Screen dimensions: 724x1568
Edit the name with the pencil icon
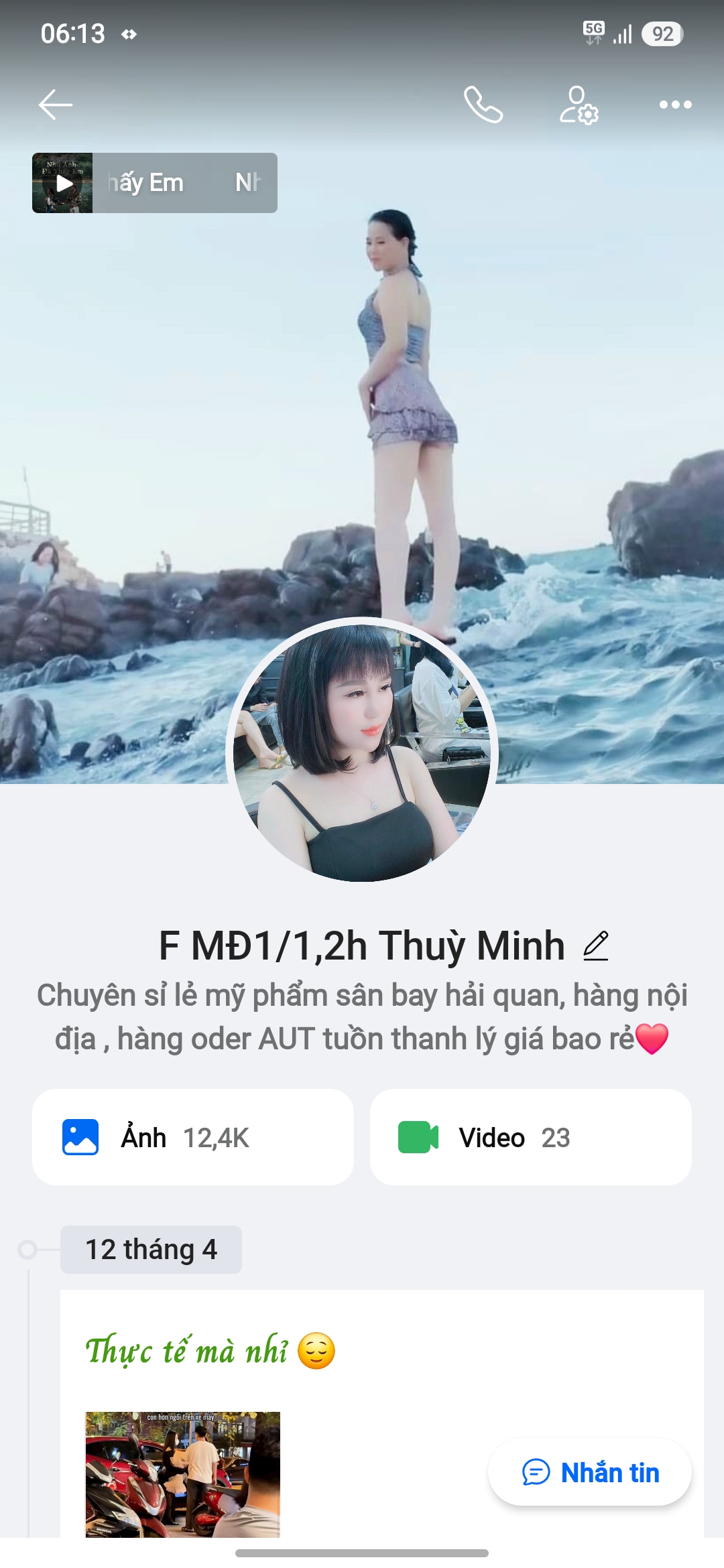point(594,945)
